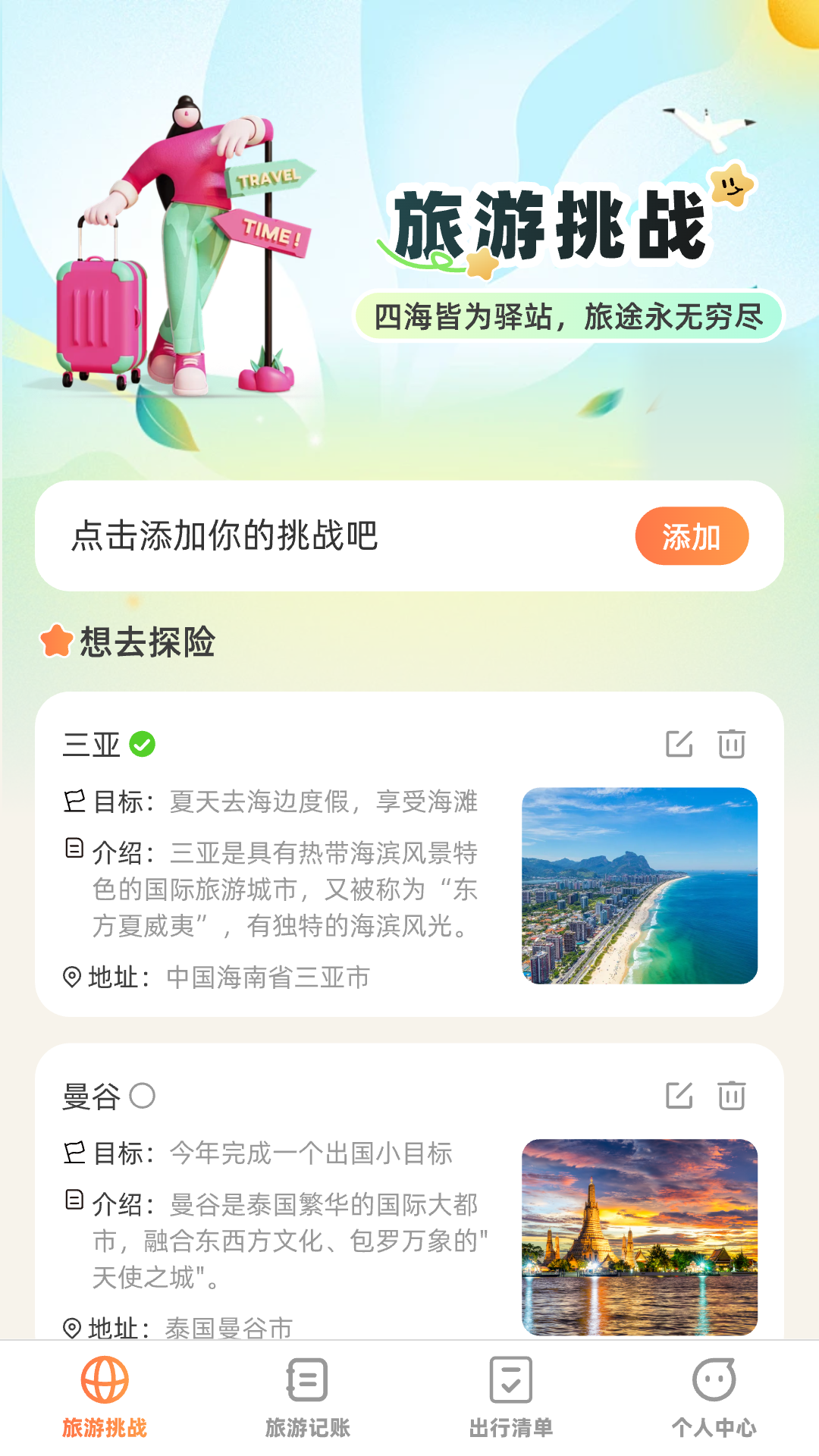Click the location pin icon beside 地址
The image size is (819, 1456).
[72, 977]
